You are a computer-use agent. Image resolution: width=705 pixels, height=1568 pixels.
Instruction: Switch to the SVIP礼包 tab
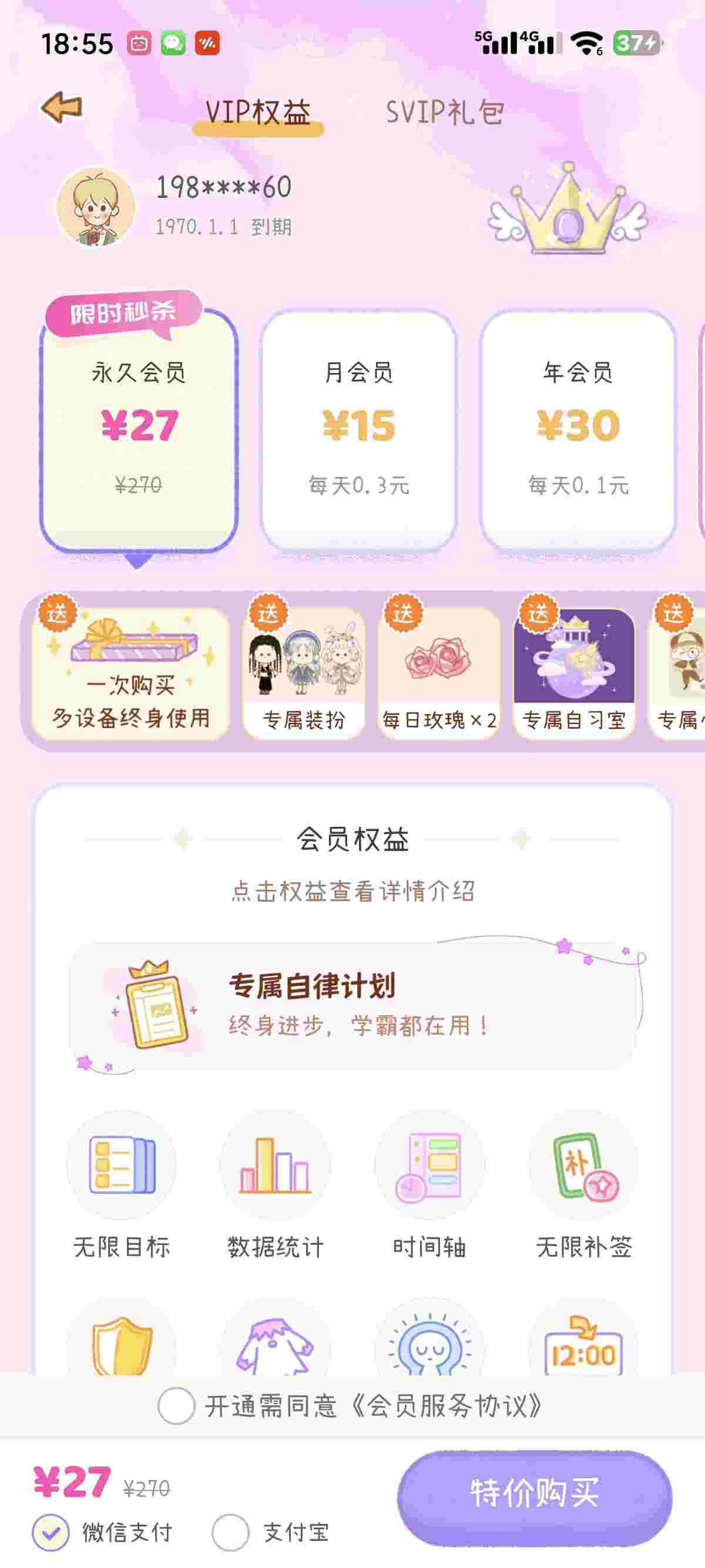[x=444, y=113]
